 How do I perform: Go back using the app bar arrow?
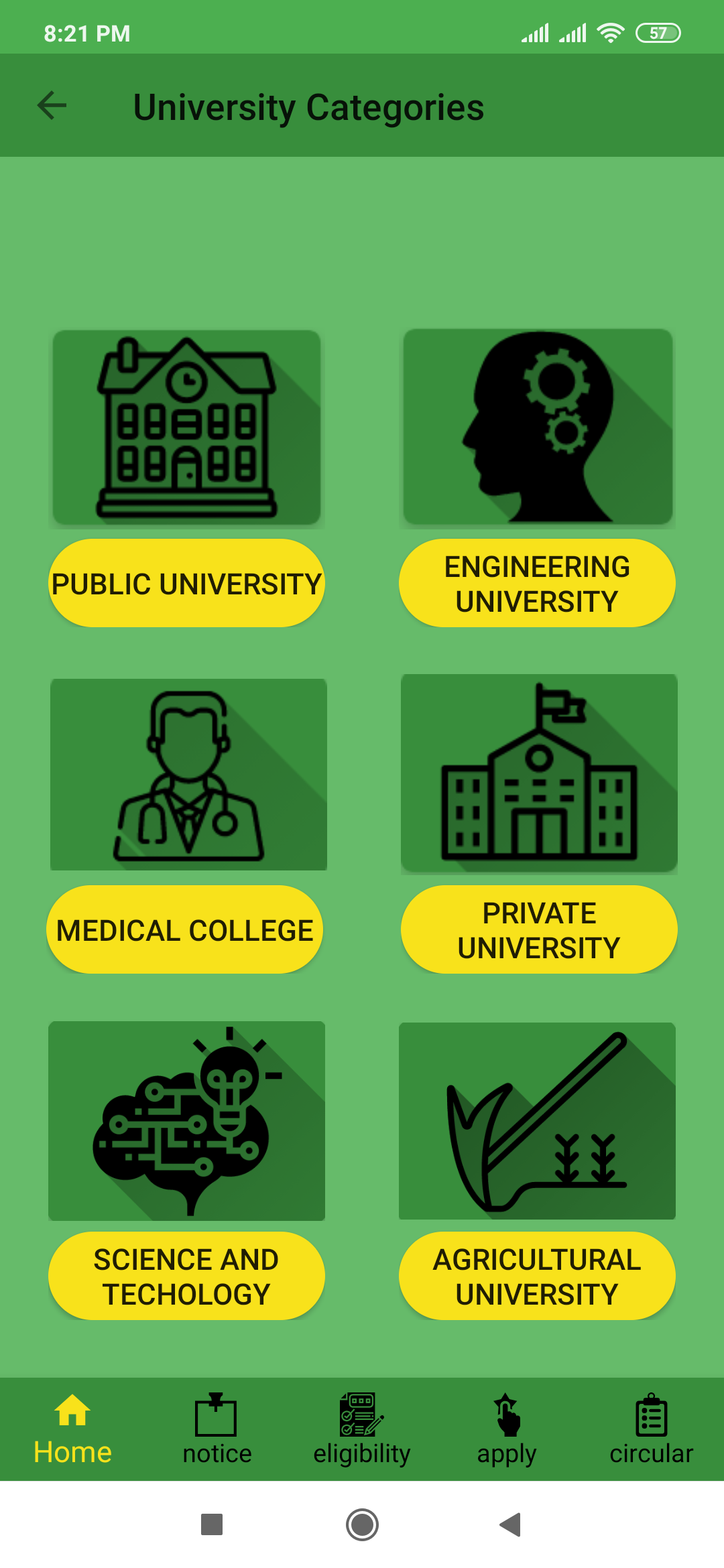pyautogui.click(x=52, y=105)
